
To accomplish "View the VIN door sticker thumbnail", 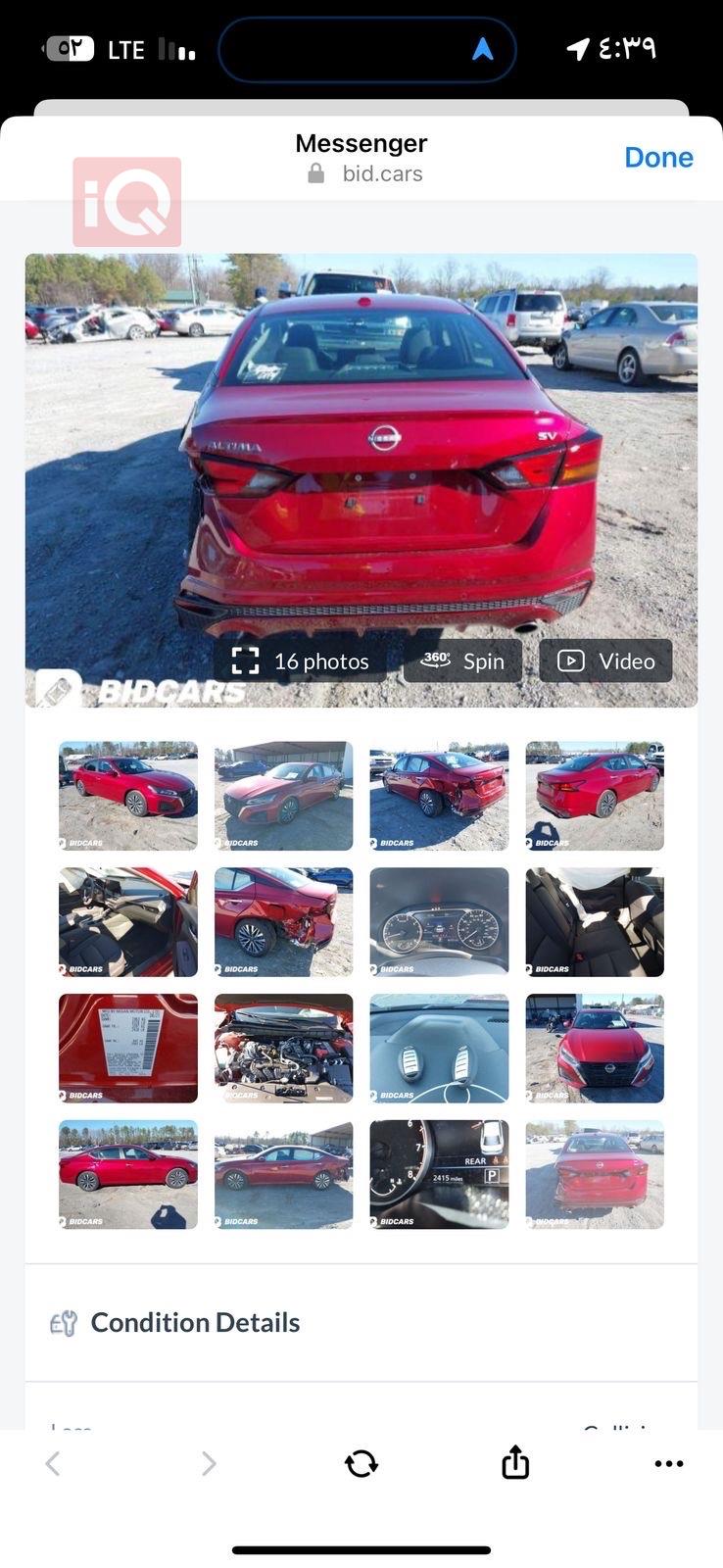I will tap(128, 1049).
